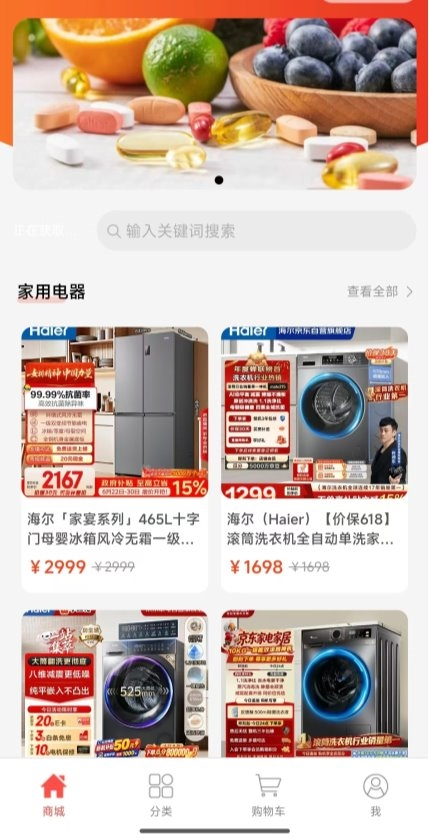Tap the location text beside search
The width and height of the screenshot is (430, 838).
click(x=40, y=231)
